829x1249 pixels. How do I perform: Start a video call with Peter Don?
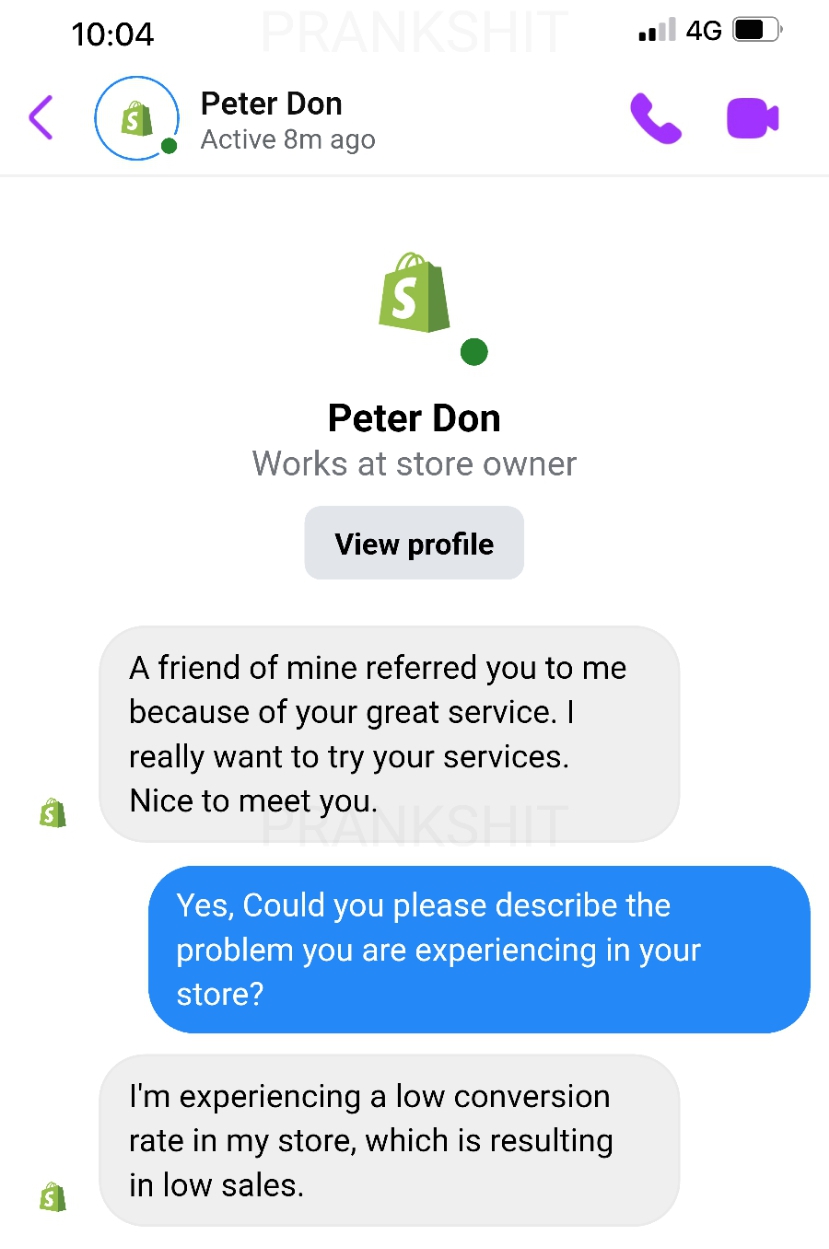[751, 119]
